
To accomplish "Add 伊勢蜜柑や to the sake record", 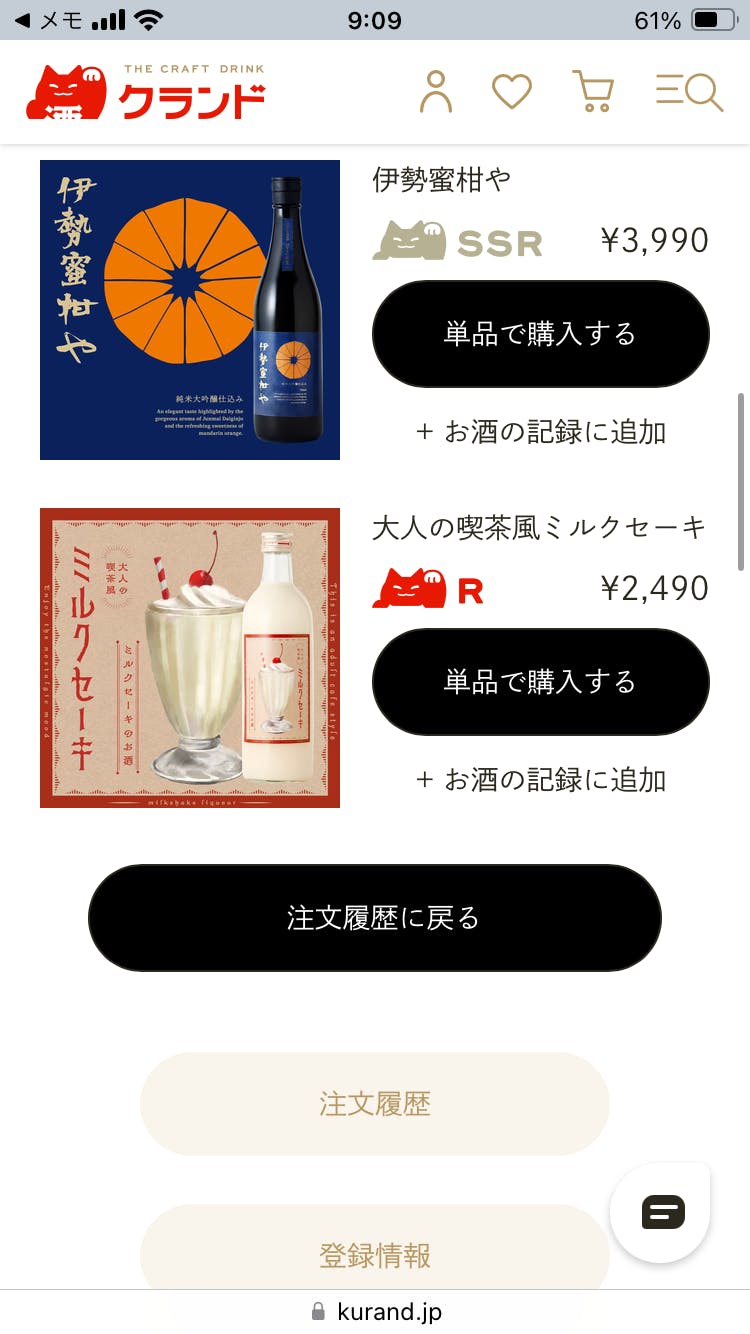I will point(540,432).
